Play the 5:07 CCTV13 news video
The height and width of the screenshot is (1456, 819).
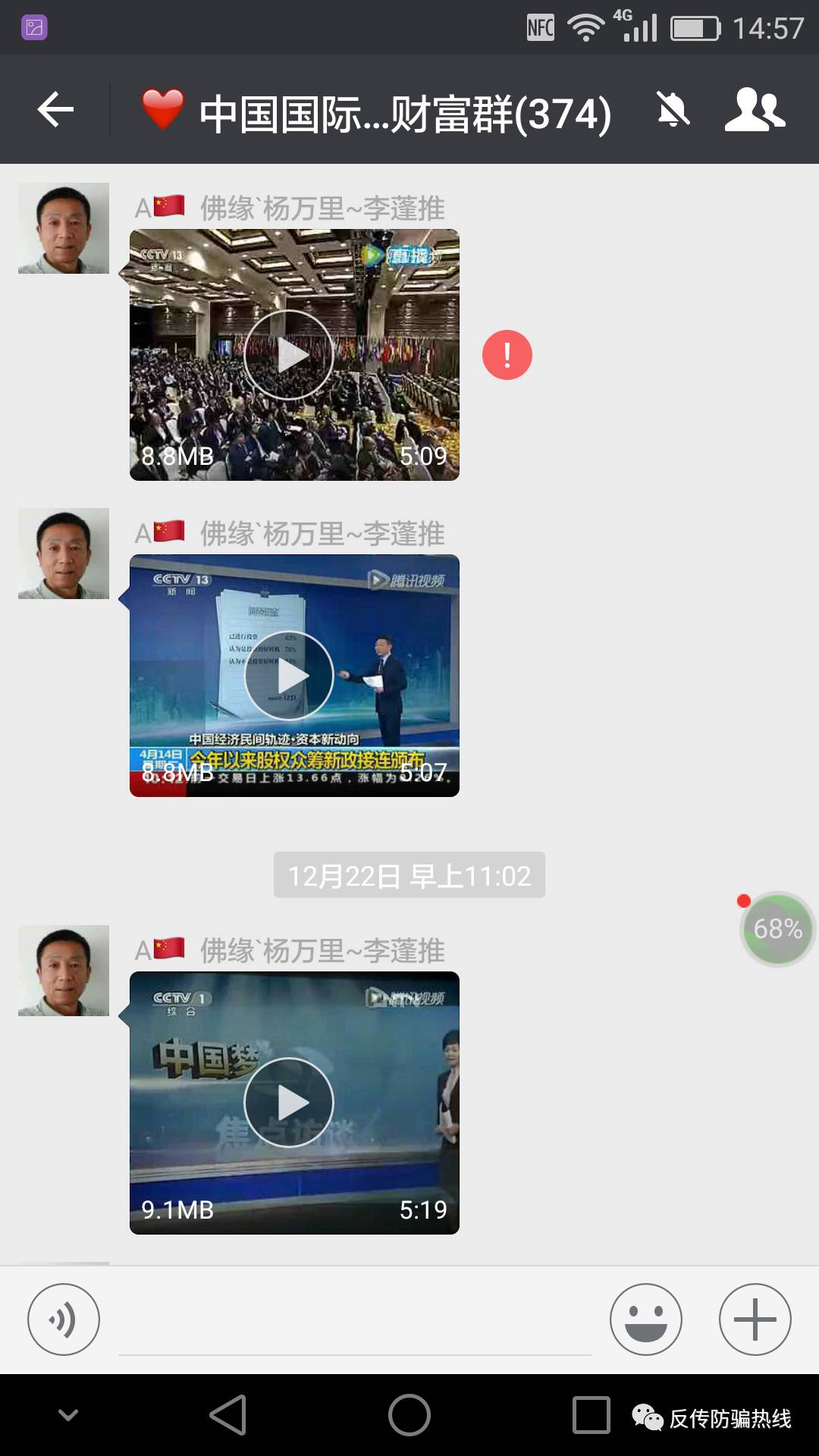click(x=289, y=676)
